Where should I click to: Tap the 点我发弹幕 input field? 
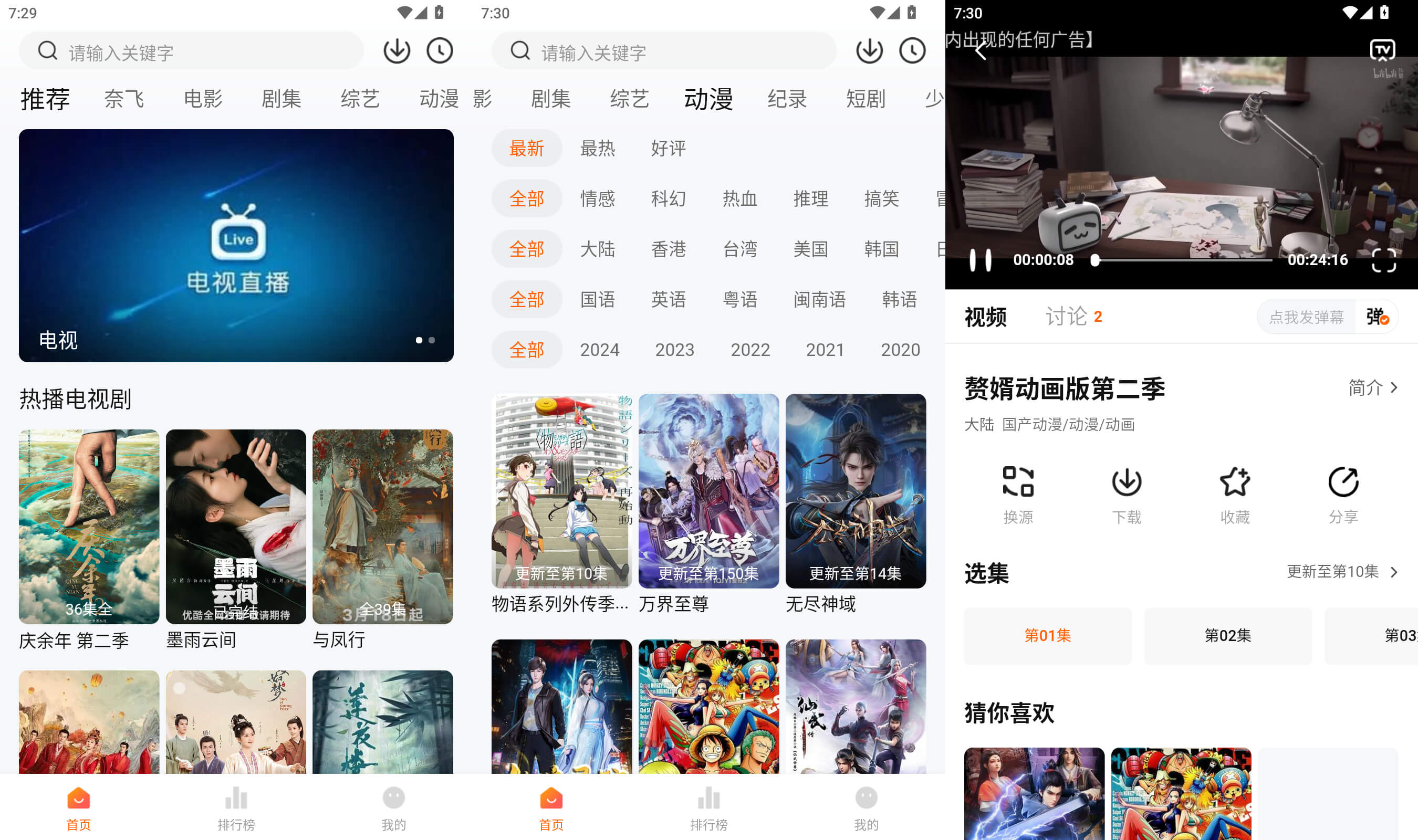1306,317
